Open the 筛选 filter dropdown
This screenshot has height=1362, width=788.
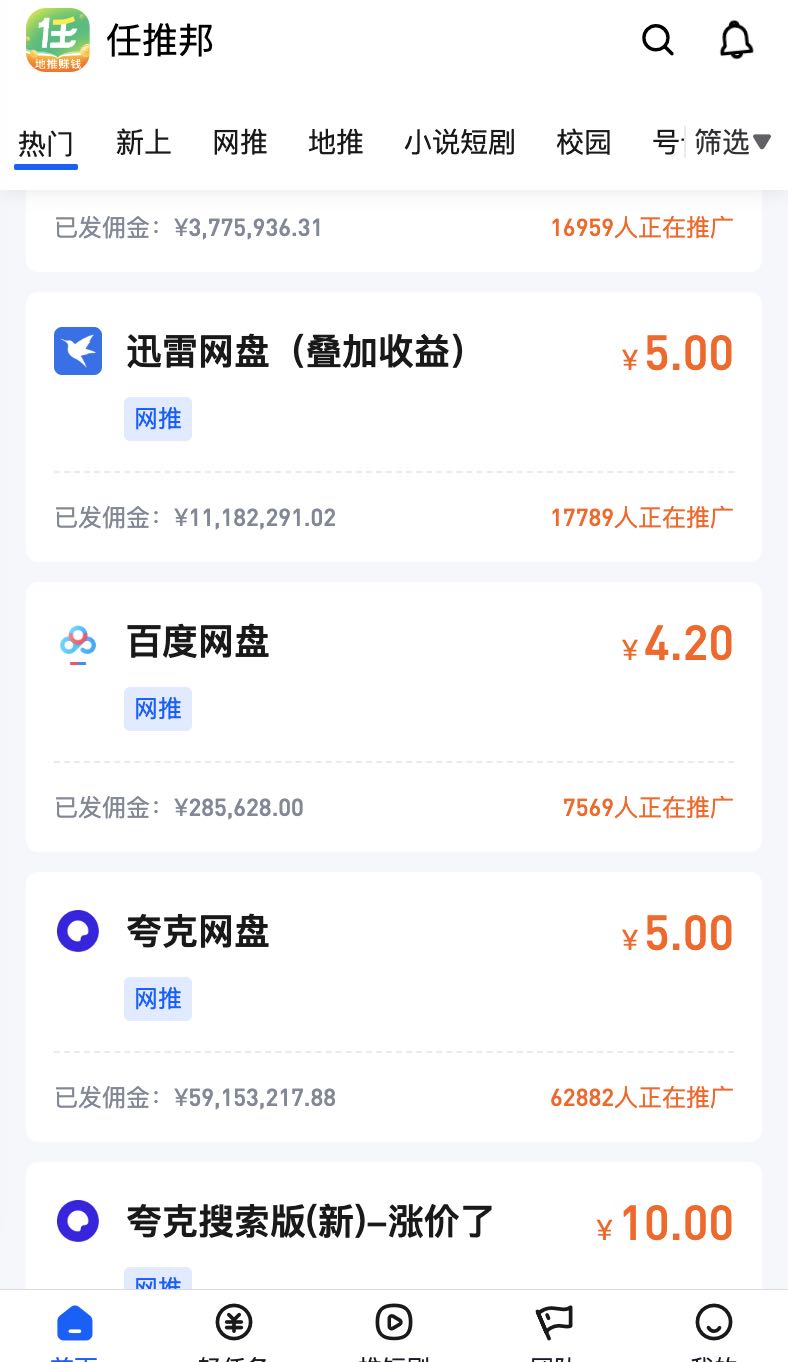[730, 143]
